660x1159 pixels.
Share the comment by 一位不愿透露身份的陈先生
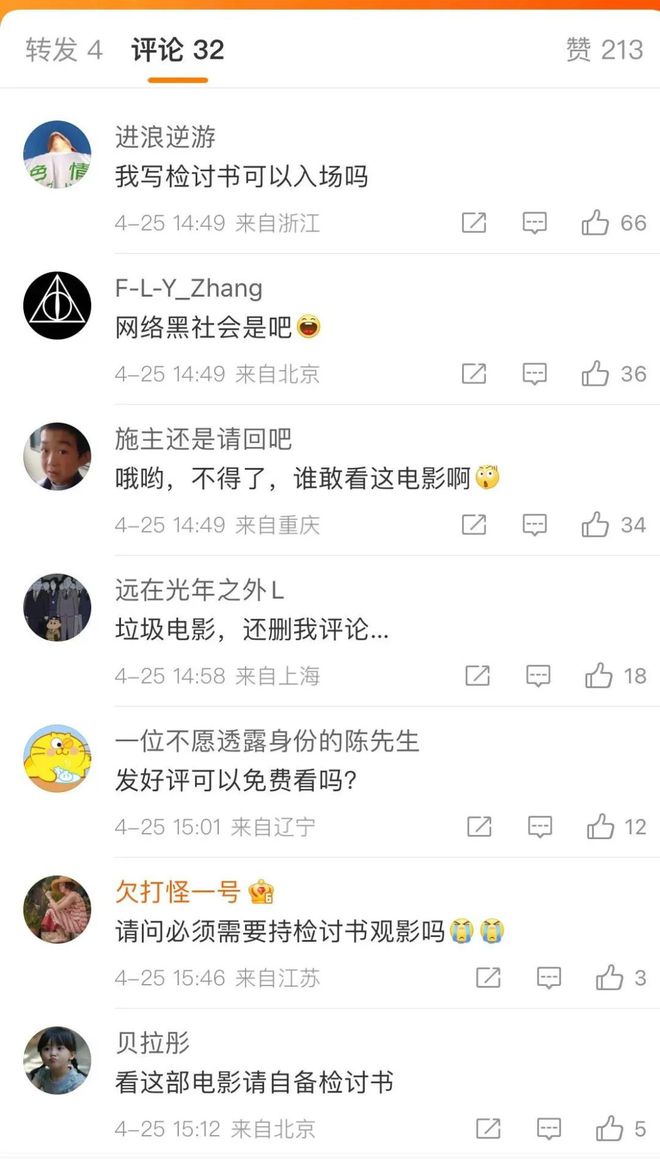[479, 827]
